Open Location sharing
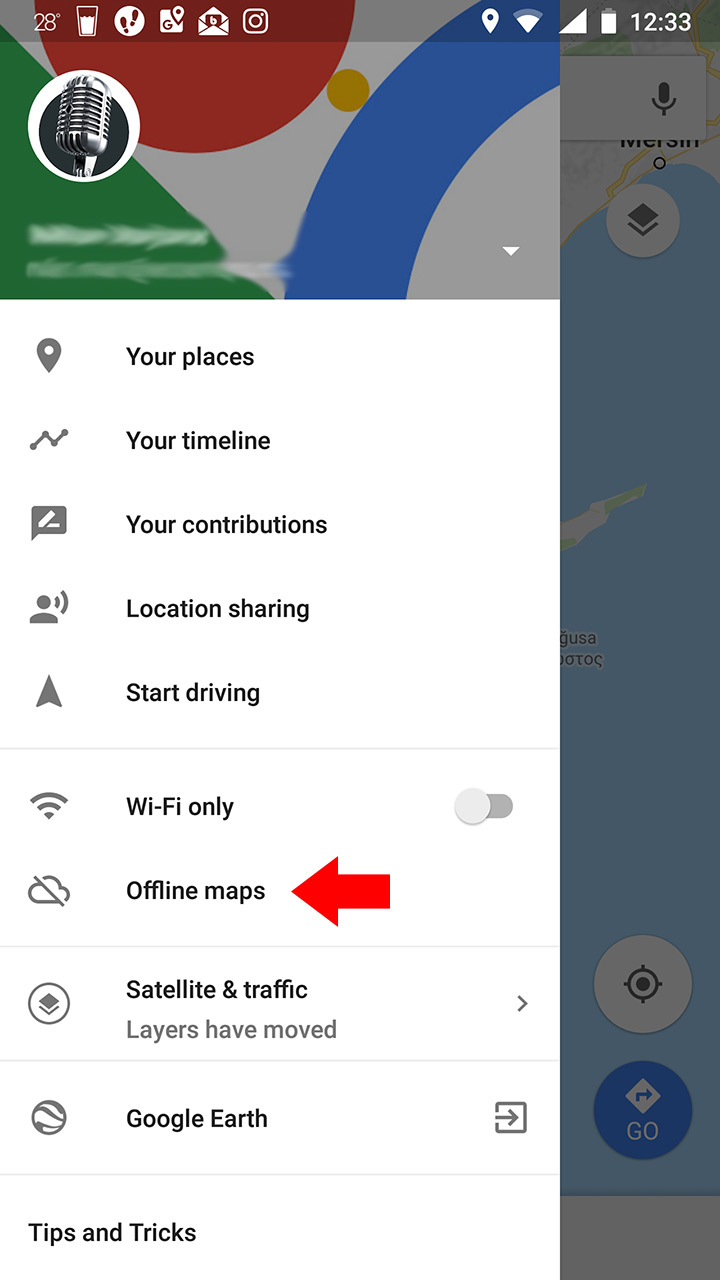This screenshot has height=1280, width=720. (280, 609)
